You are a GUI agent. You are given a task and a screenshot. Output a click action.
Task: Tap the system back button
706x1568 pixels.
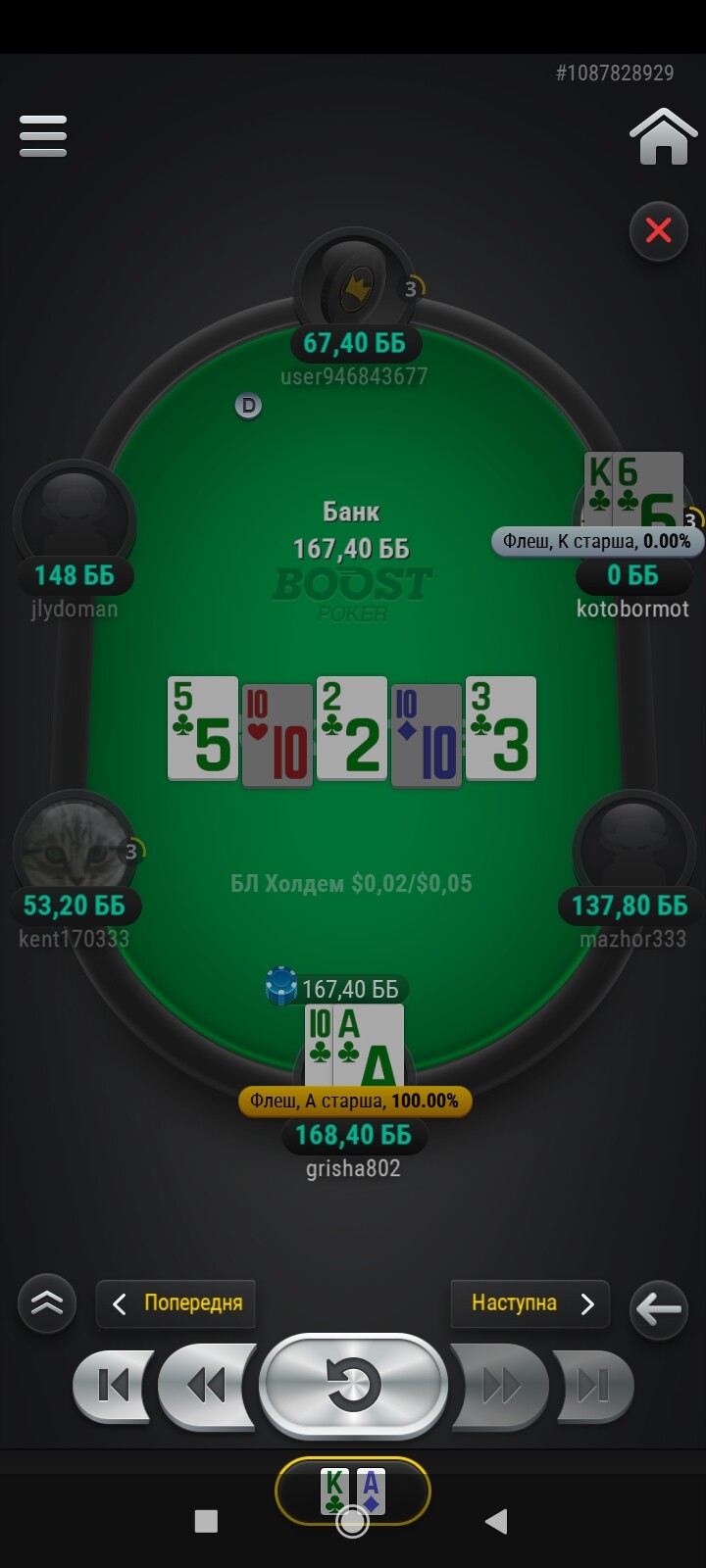pos(497,1521)
